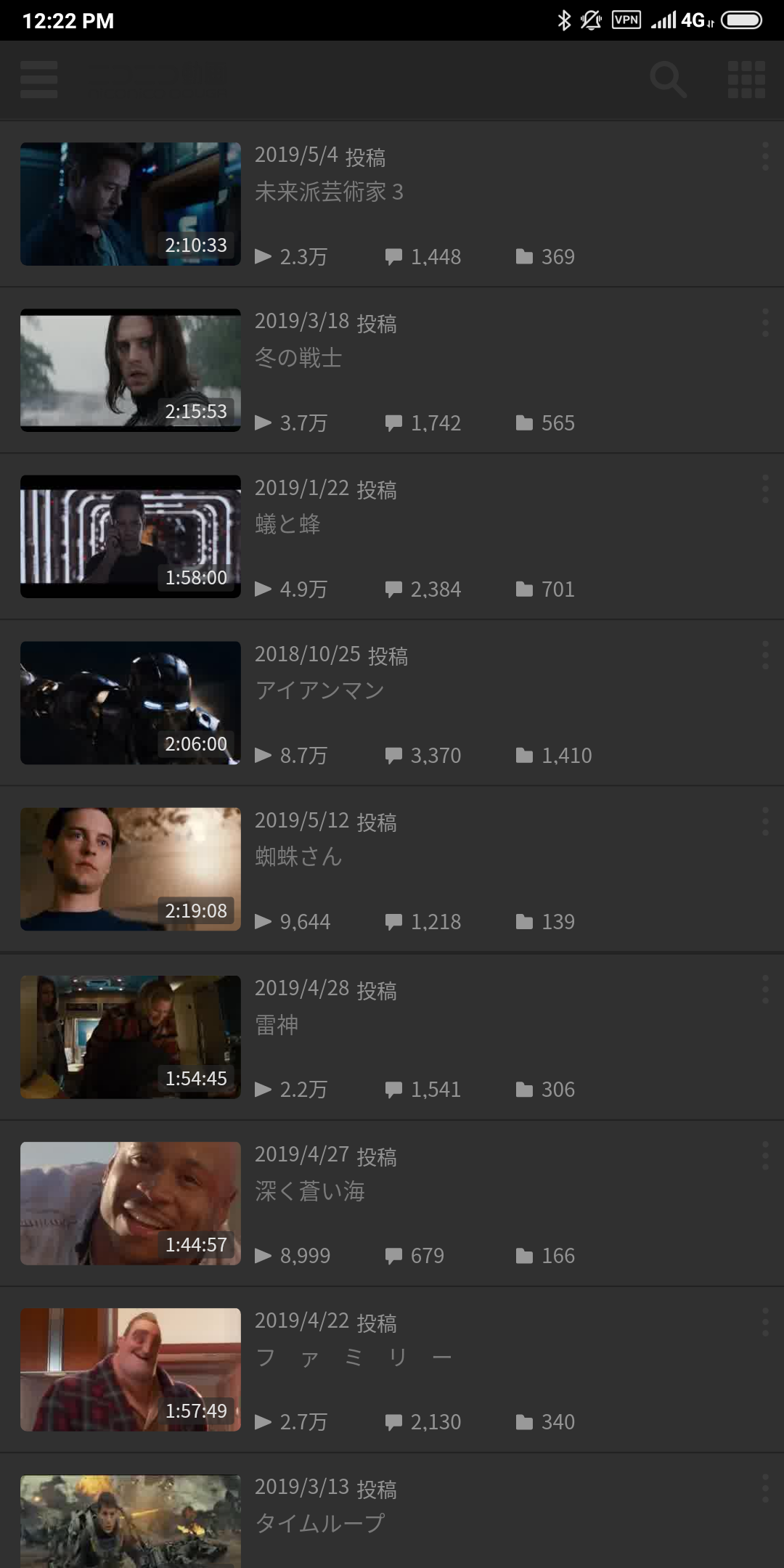Open the overflow menu for 深く蒼い海

coord(765,1156)
